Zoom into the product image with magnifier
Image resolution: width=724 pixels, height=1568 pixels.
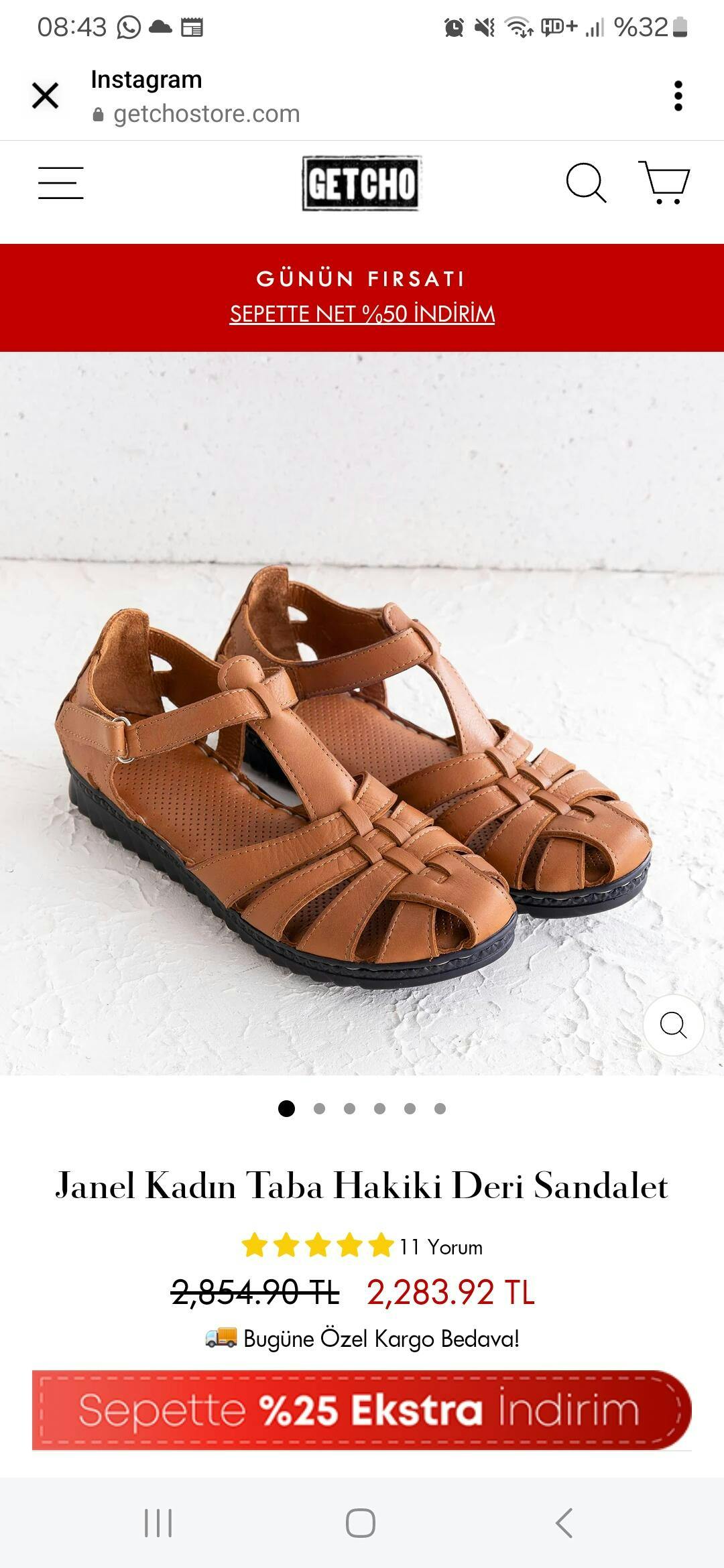[673, 1025]
